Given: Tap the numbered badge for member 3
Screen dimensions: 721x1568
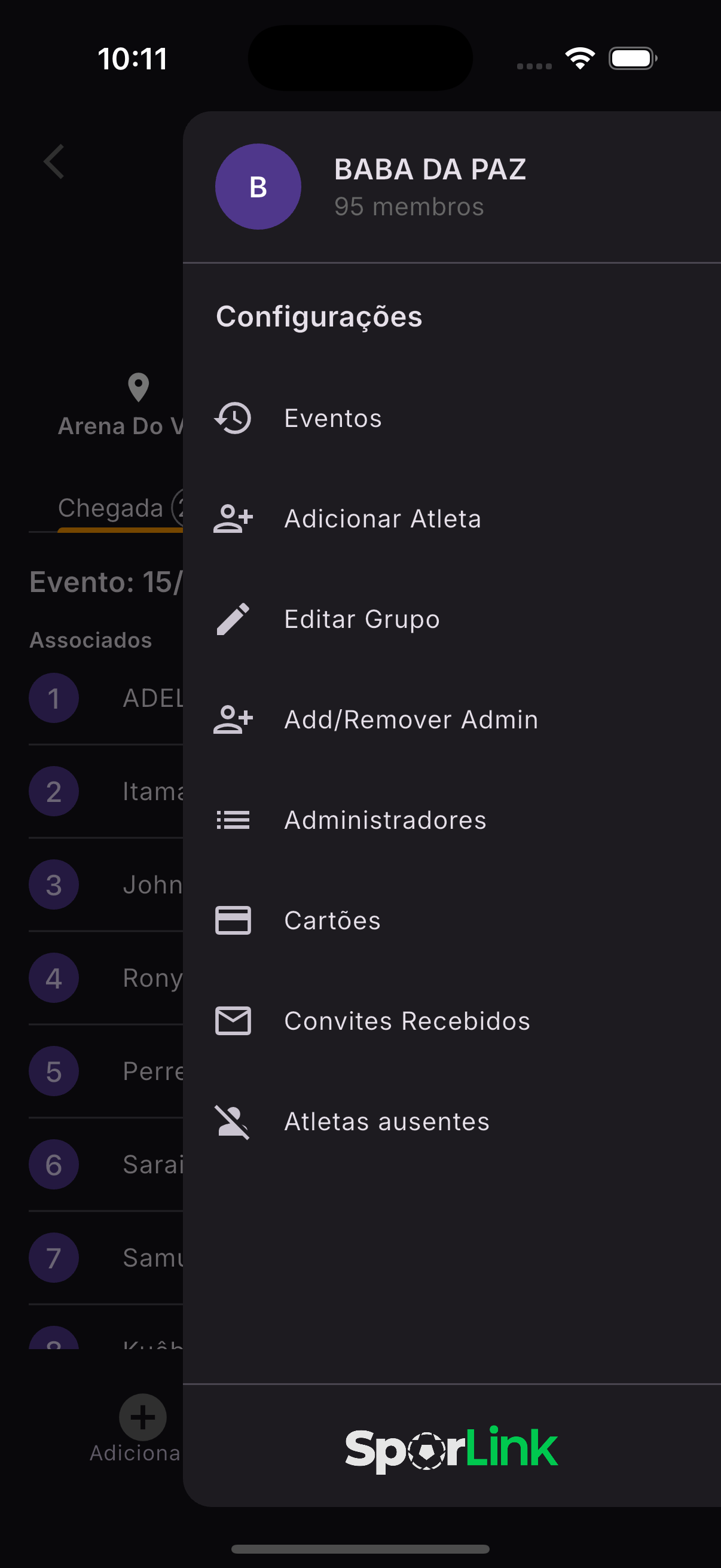Looking at the screenshot, I should pos(54,885).
